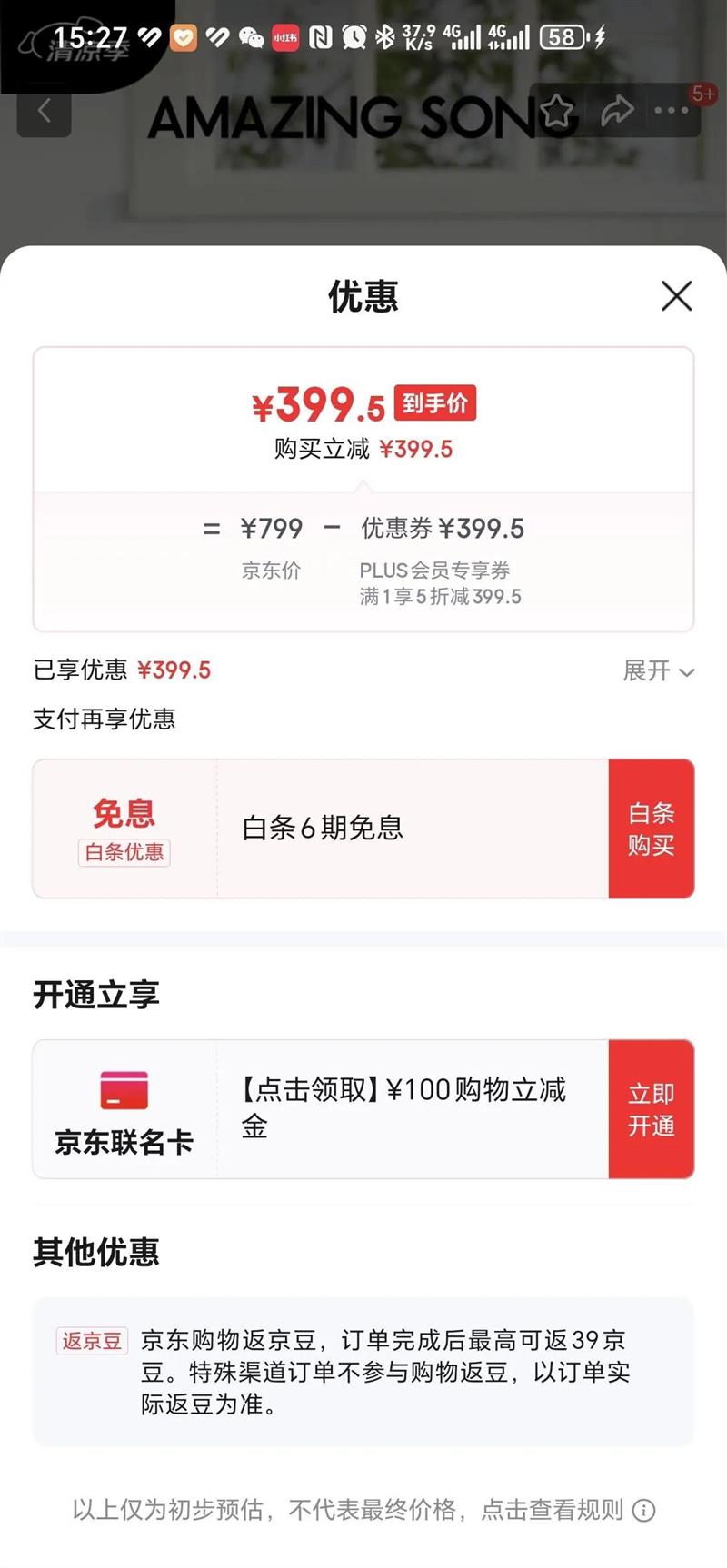Go back with the top-left arrow

(44, 111)
